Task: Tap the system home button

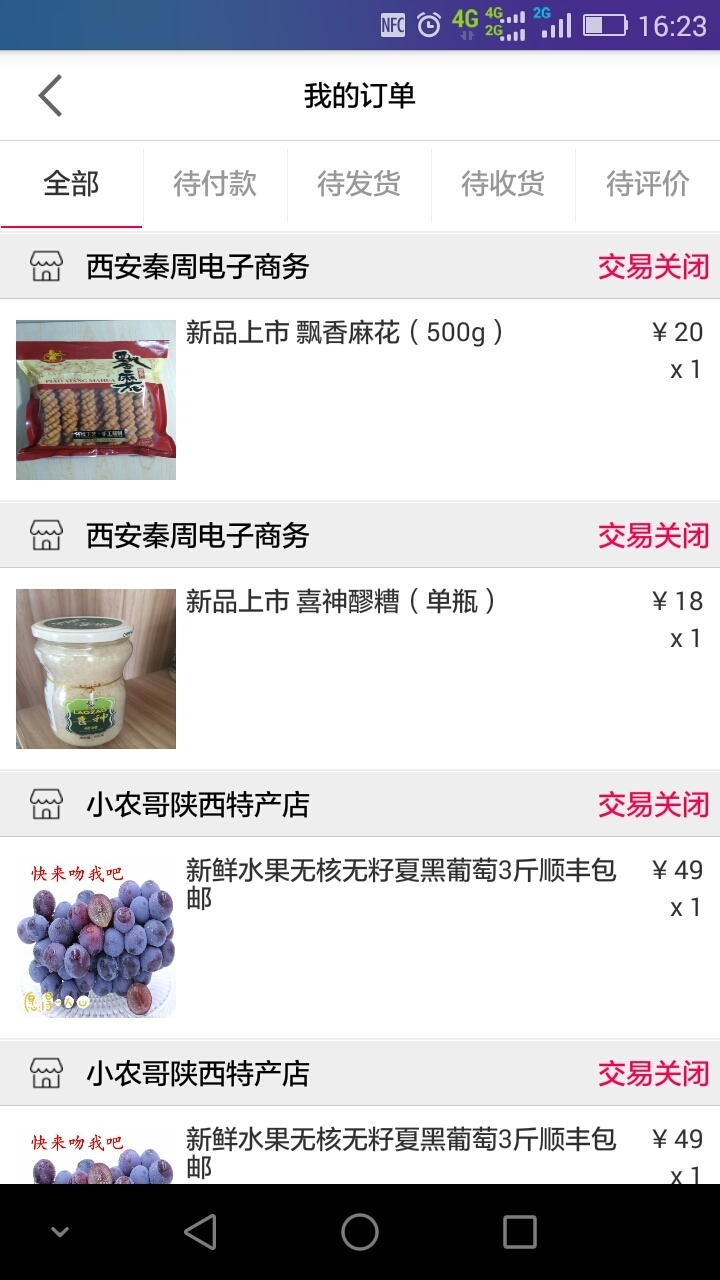Action: pyautogui.click(x=360, y=1232)
